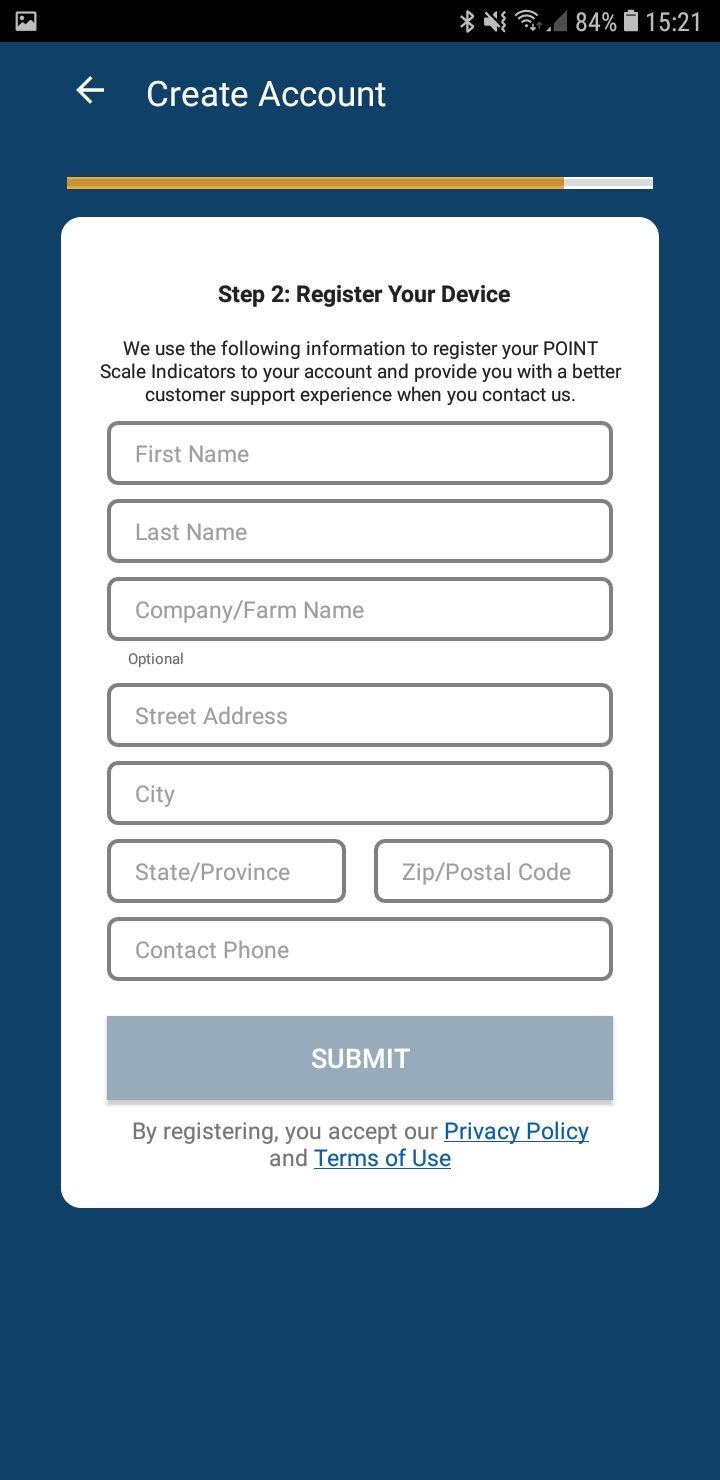Go back using the arrow icon
This screenshot has width=720, height=1480.
click(x=90, y=92)
